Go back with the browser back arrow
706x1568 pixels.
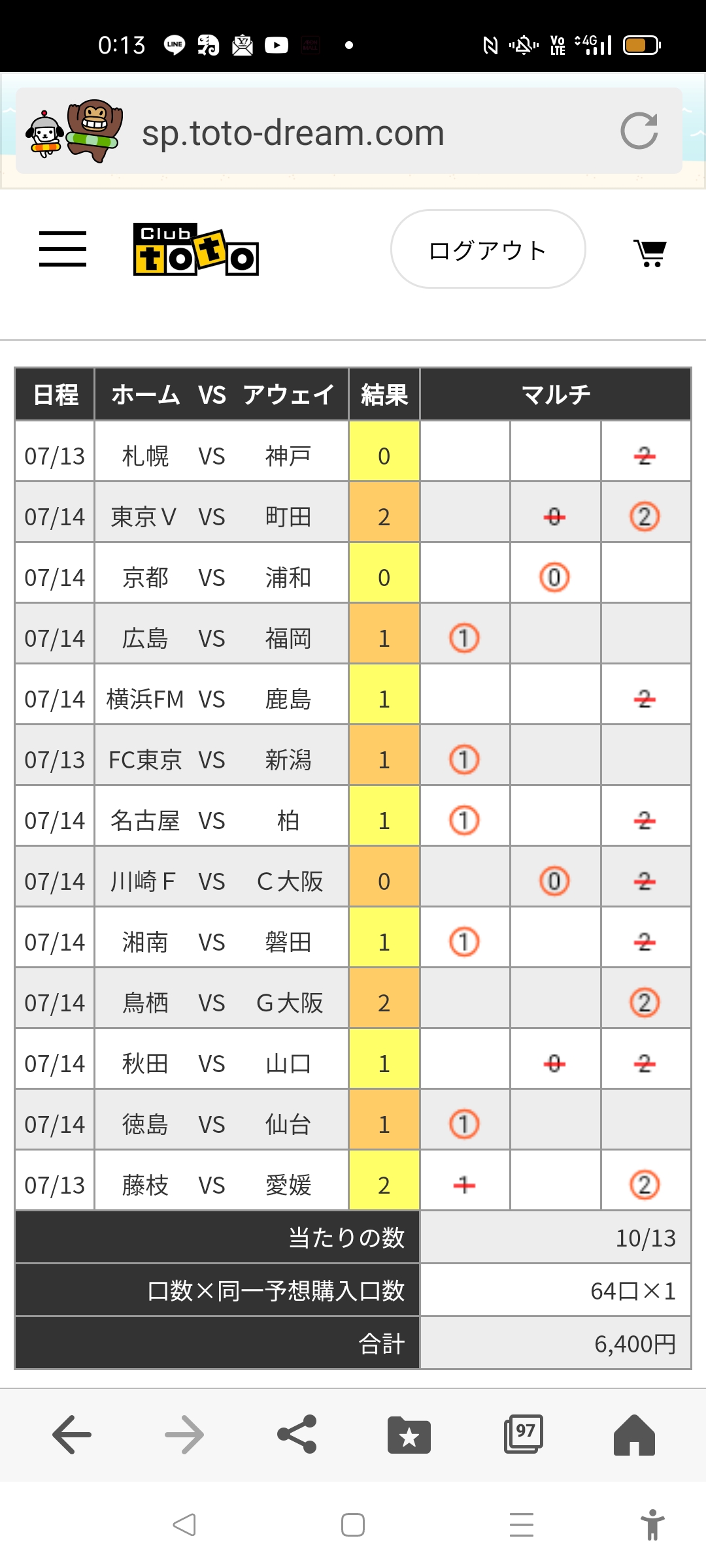(x=72, y=1435)
